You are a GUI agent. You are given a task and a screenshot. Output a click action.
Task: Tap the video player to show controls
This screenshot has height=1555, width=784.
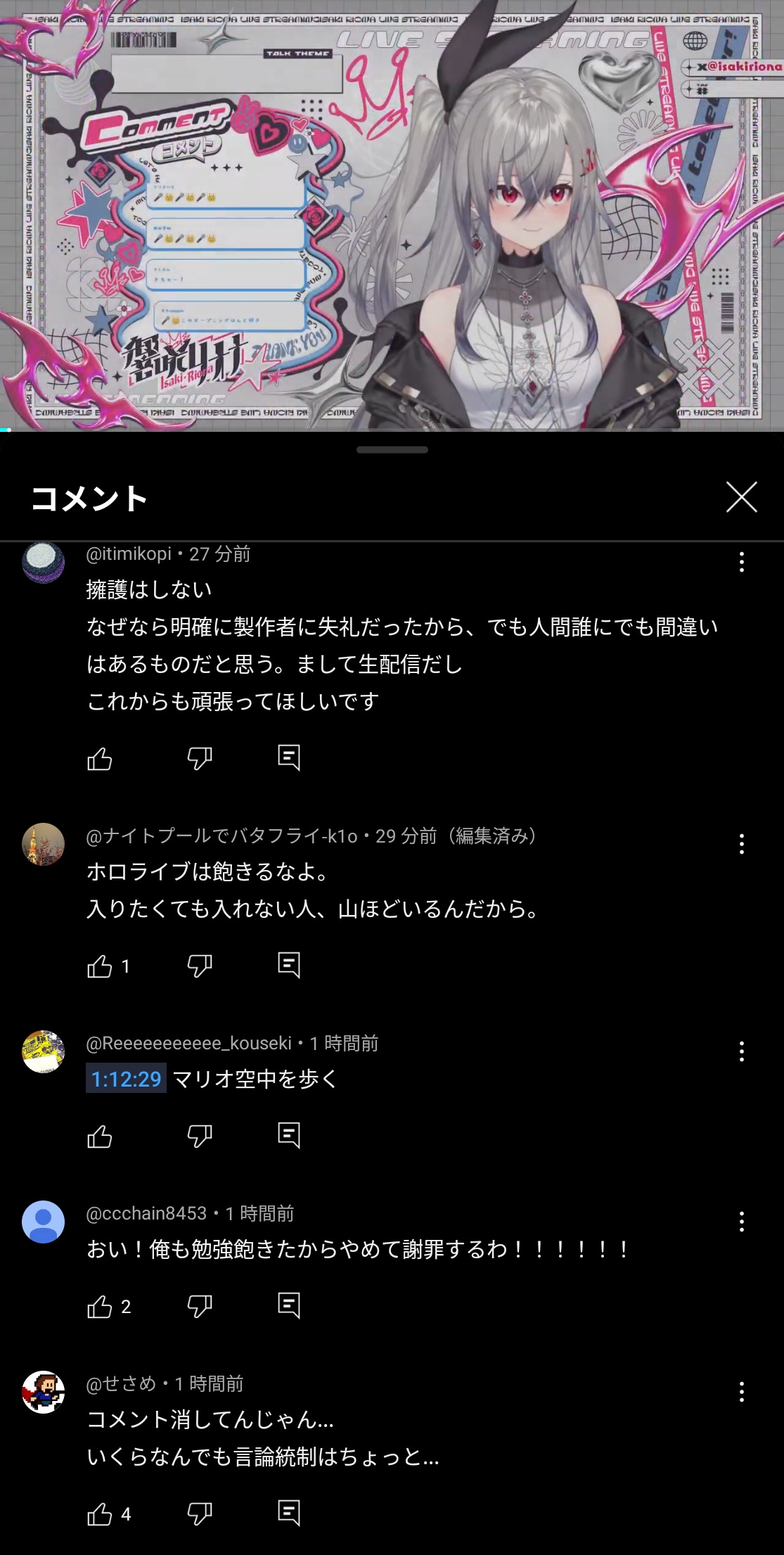[392, 211]
